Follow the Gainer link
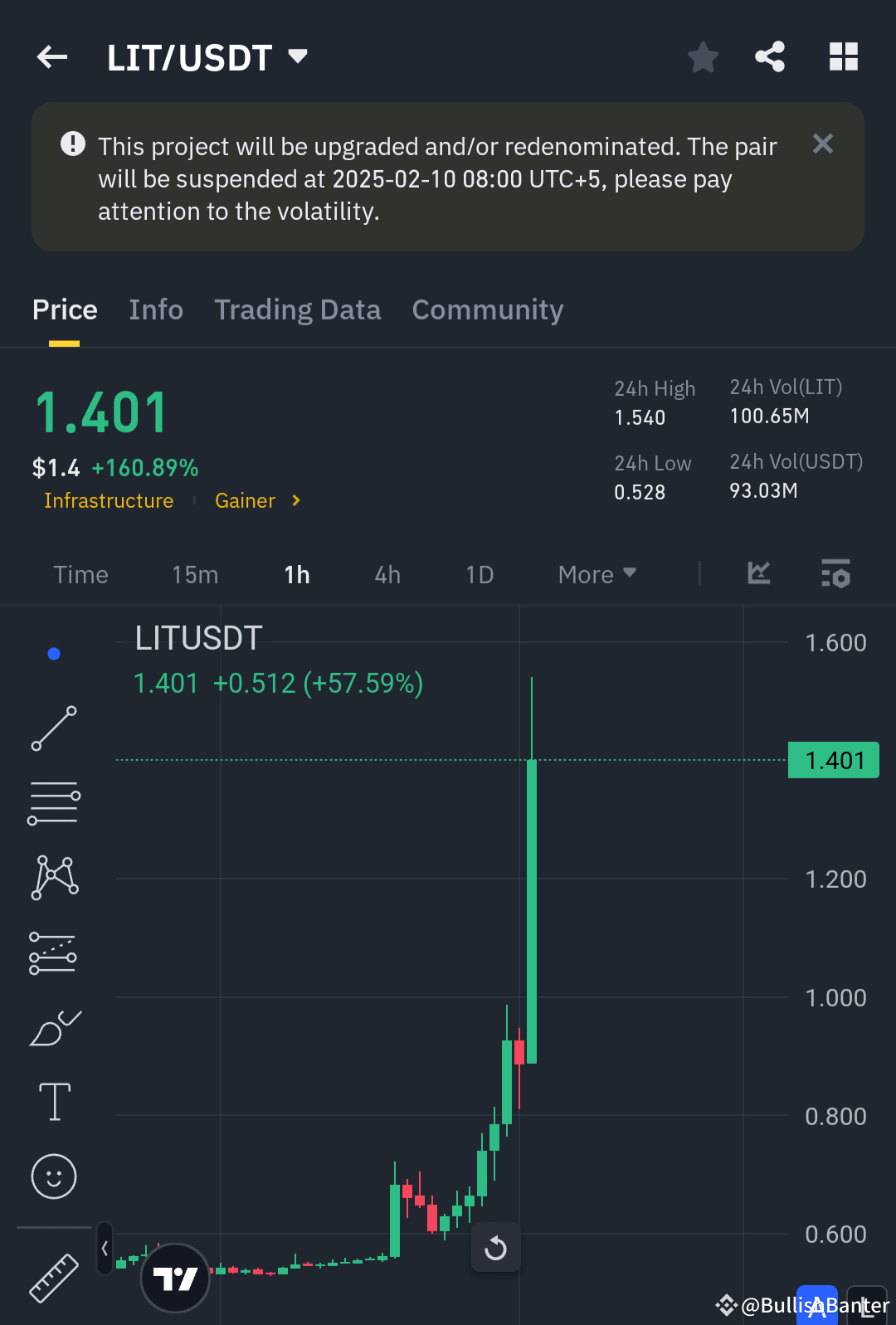 [255, 500]
